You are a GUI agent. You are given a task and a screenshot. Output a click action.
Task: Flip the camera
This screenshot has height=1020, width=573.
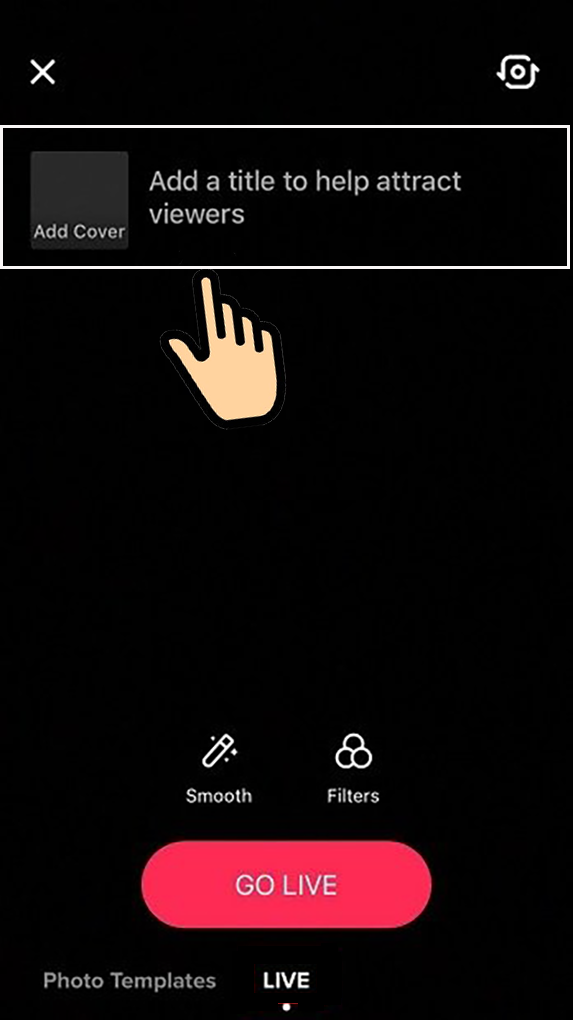518,72
